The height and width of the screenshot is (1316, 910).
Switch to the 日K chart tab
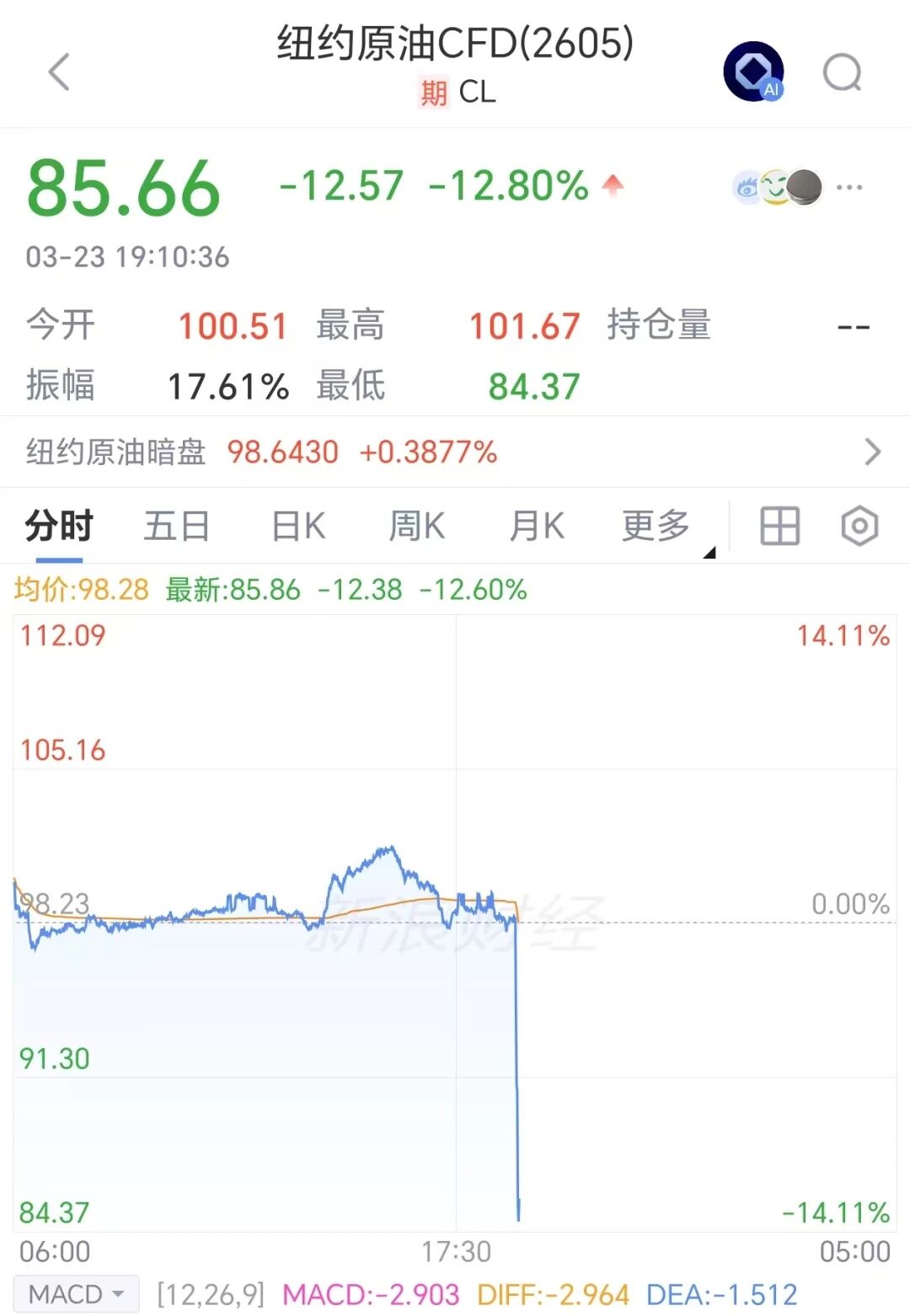coord(298,527)
